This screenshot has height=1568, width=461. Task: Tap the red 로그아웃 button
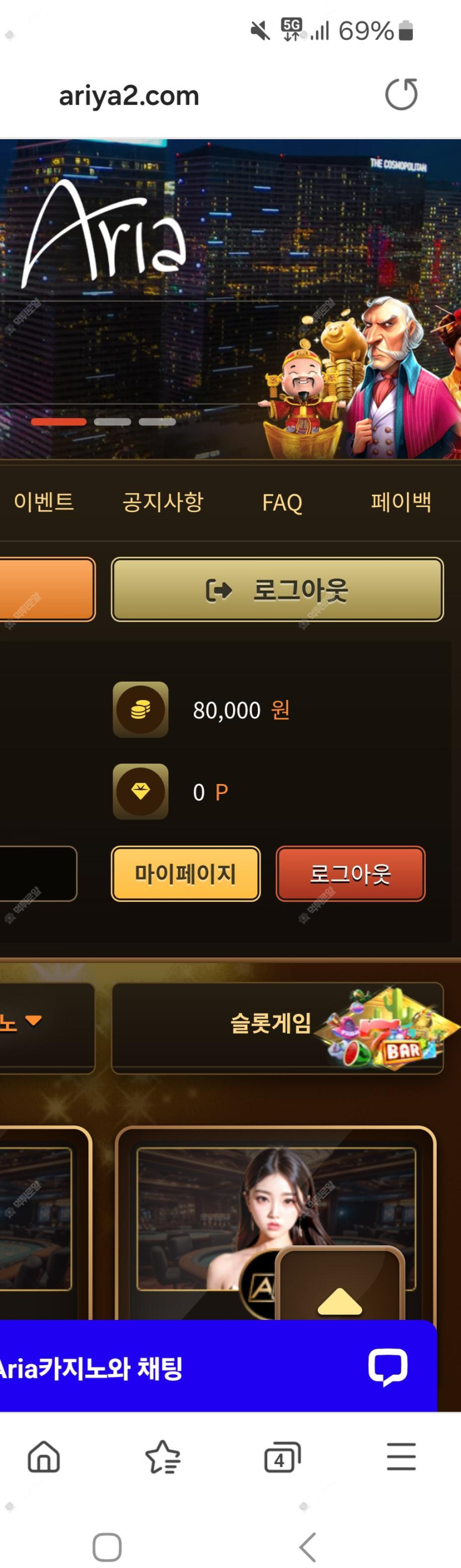coord(351,874)
